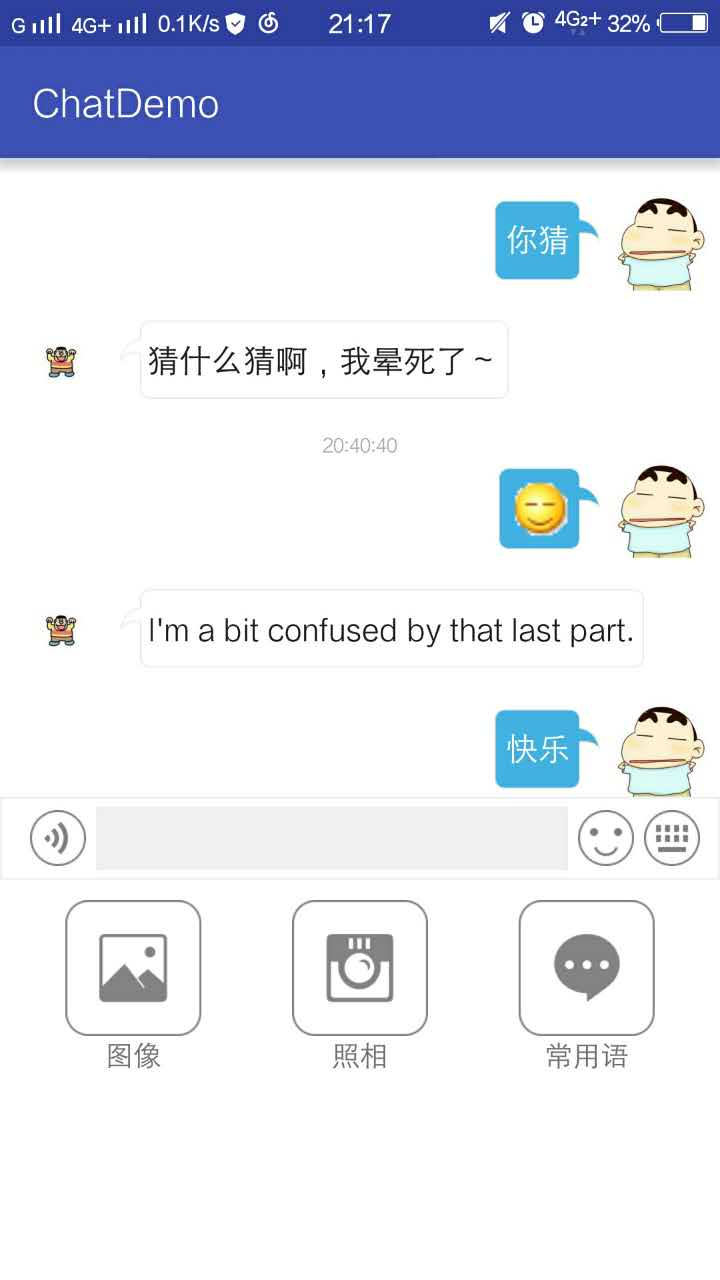Tap the voice input icon
Image resolution: width=720 pixels, height=1280 pixels.
click(x=58, y=838)
